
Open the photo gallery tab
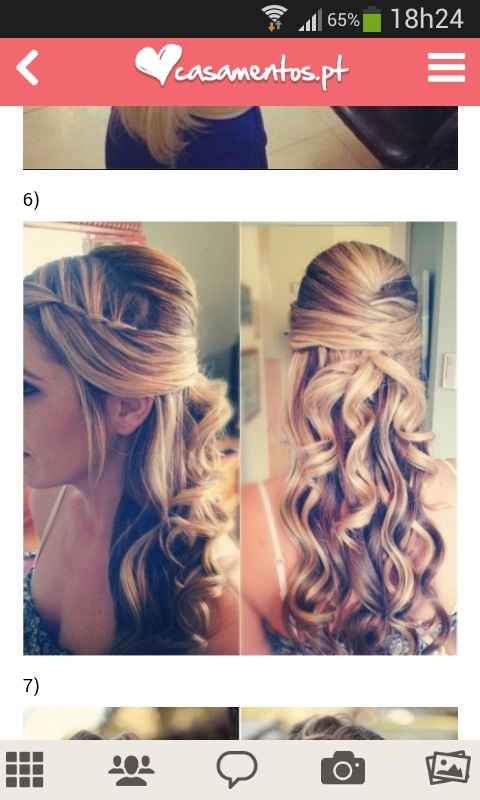pyautogui.click(x=449, y=768)
